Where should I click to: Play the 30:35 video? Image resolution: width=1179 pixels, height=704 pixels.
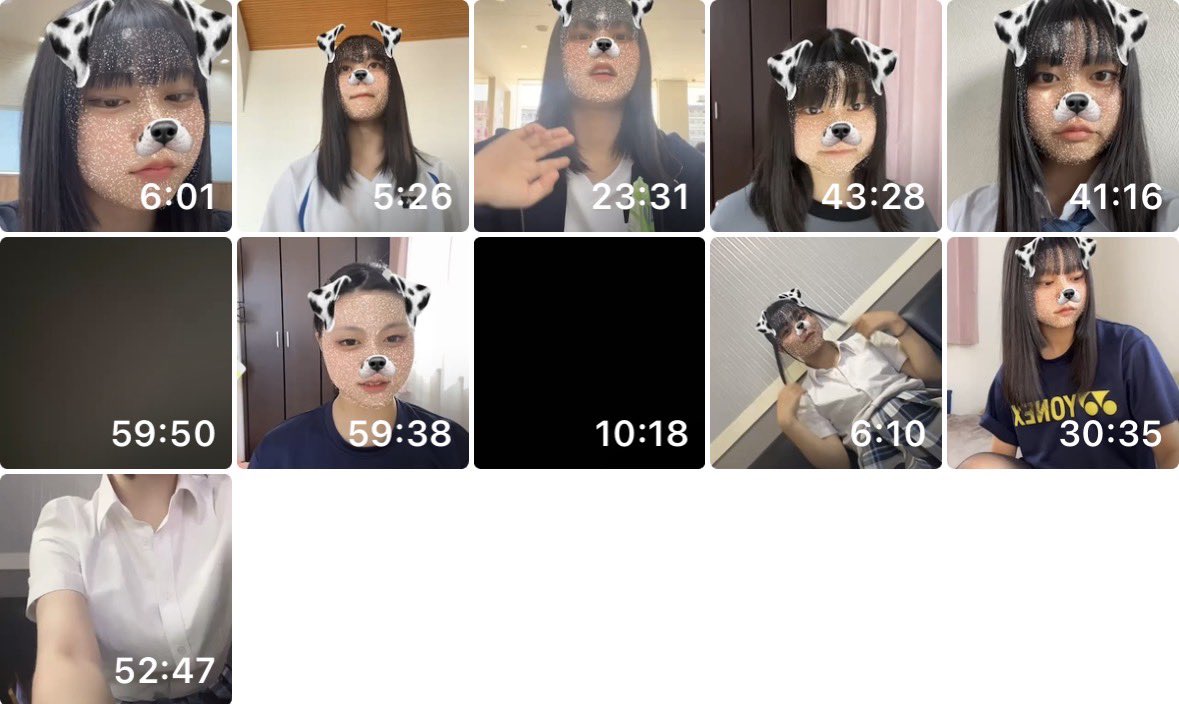pyautogui.click(x=1062, y=352)
